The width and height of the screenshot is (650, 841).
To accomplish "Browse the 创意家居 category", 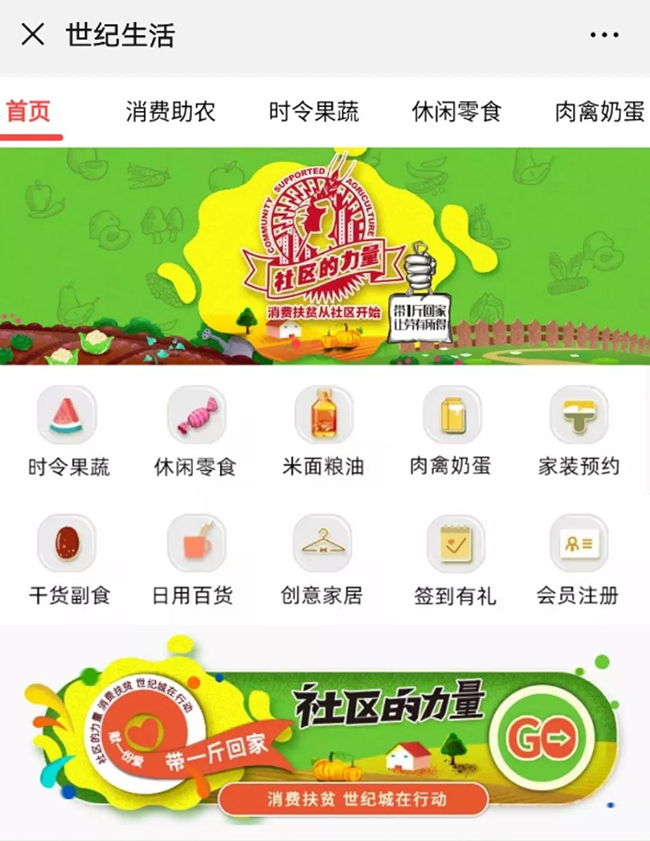I will [x=323, y=544].
